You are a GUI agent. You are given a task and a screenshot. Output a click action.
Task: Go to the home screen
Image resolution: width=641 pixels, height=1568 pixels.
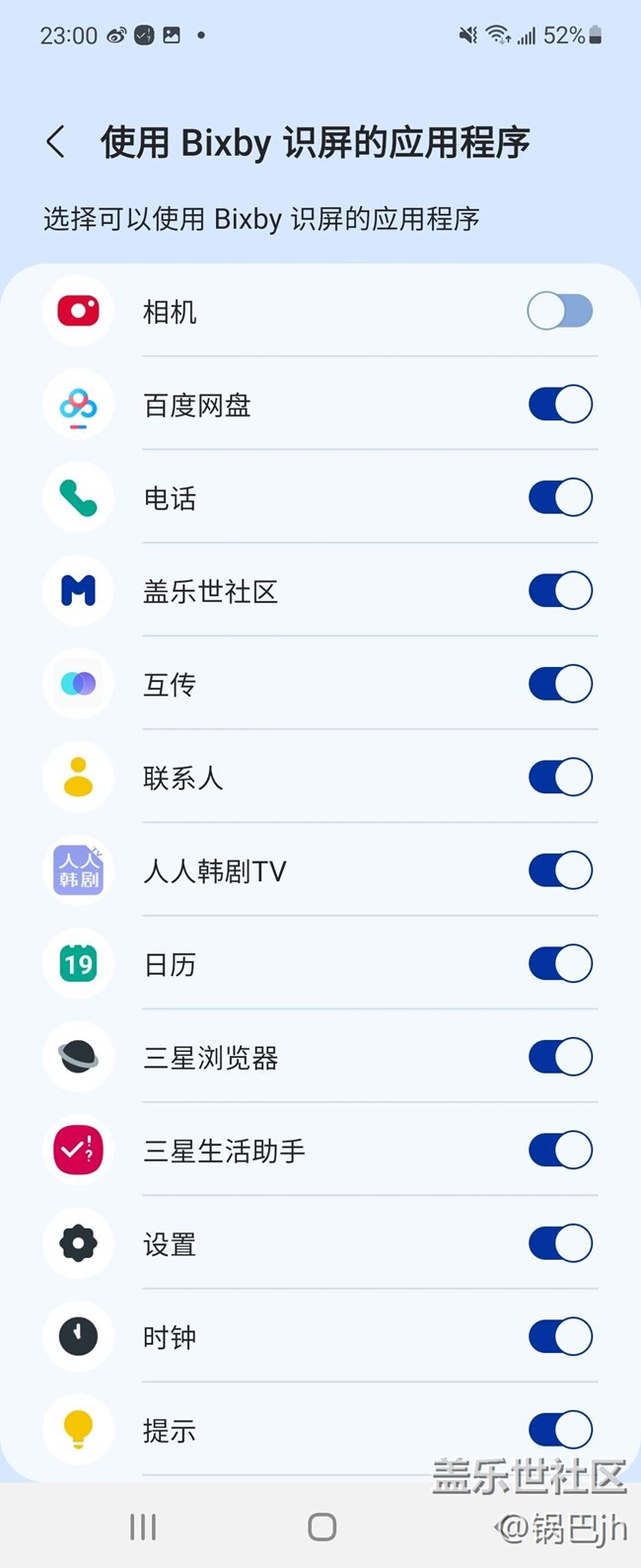pos(321,1528)
